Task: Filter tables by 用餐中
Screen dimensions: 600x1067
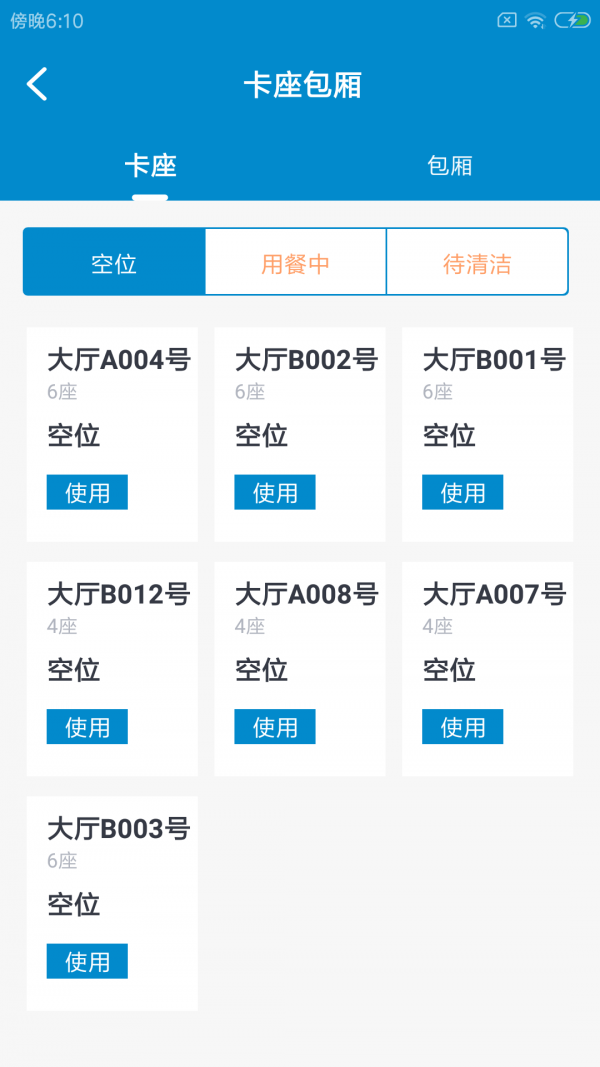Action: click(295, 263)
